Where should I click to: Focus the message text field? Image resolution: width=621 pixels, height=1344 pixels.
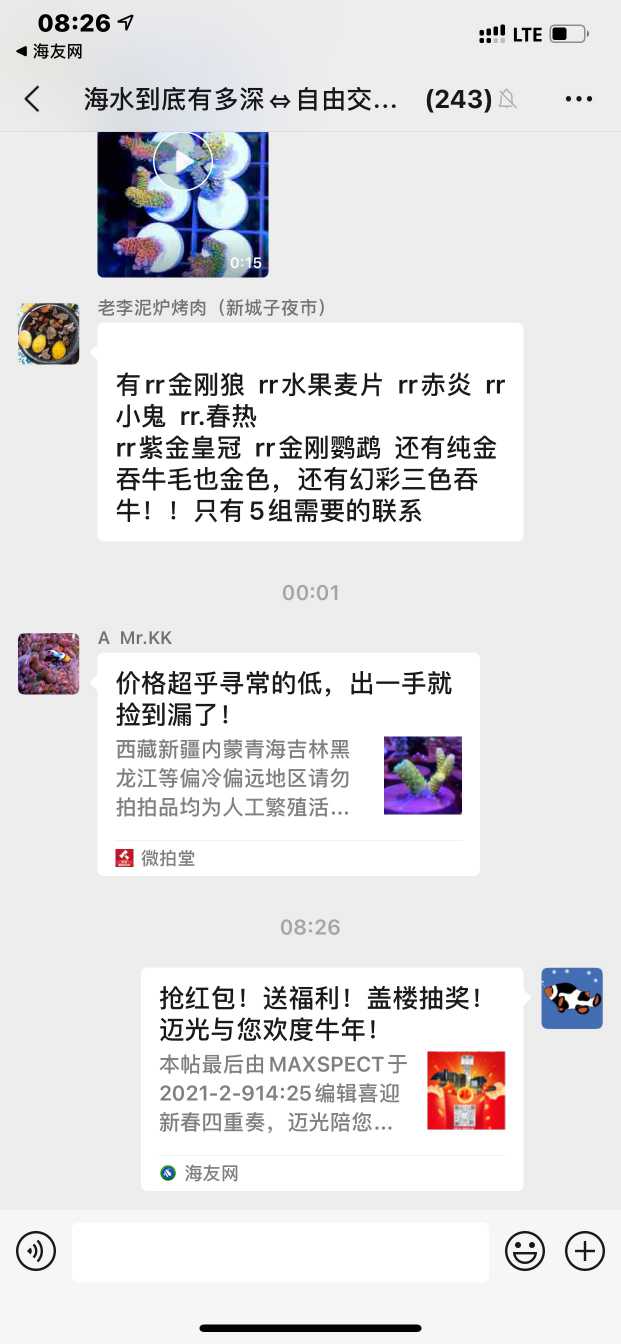click(x=280, y=1251)
